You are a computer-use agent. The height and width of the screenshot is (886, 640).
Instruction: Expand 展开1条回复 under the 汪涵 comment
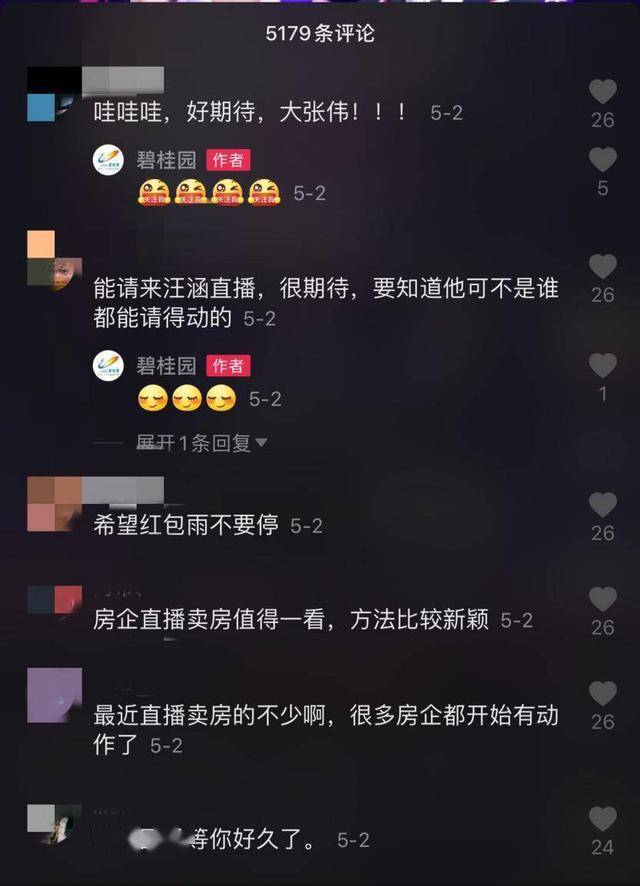[202, 442]
